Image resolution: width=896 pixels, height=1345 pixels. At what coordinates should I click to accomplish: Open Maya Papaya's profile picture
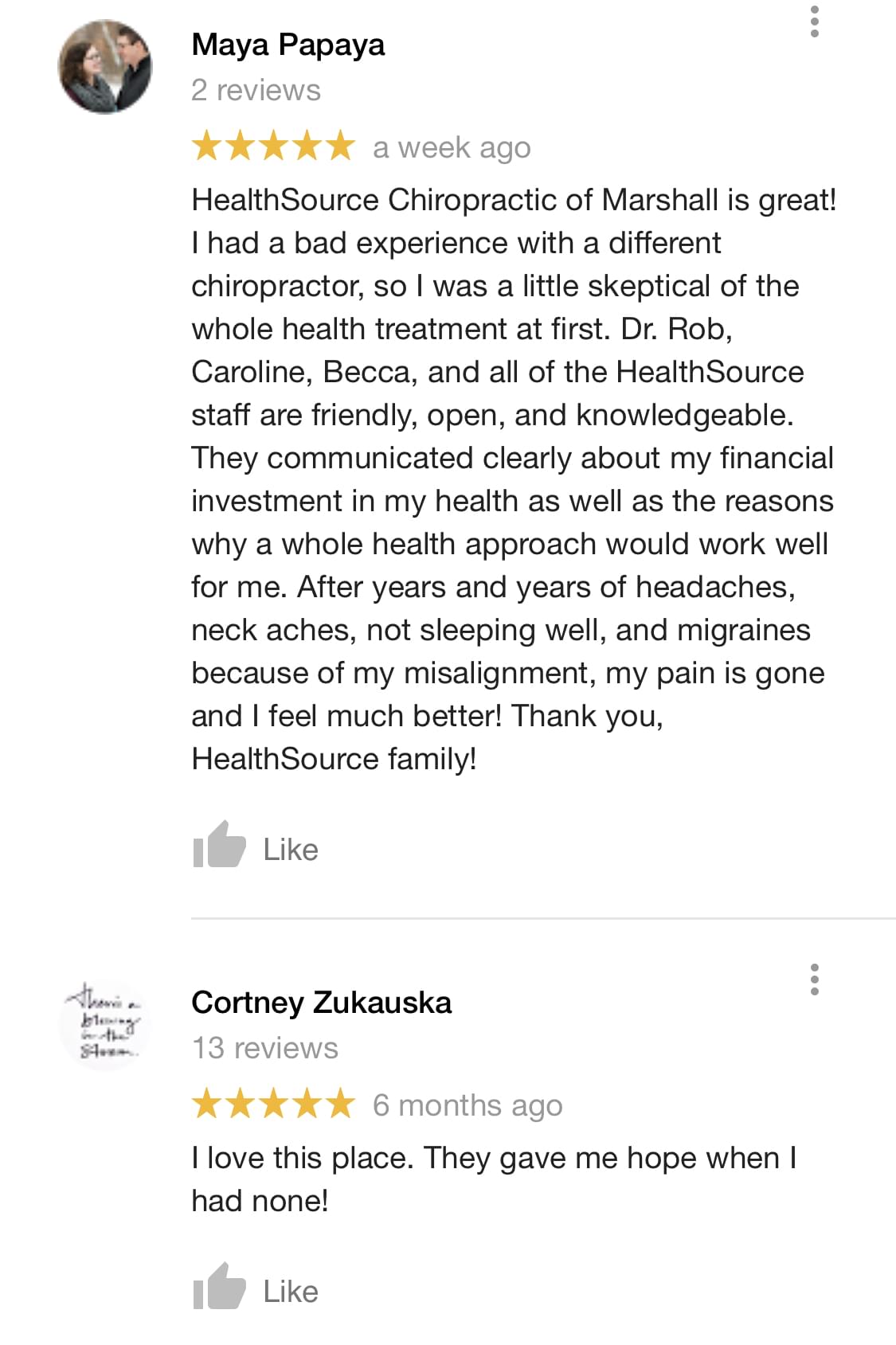(104, 67)
